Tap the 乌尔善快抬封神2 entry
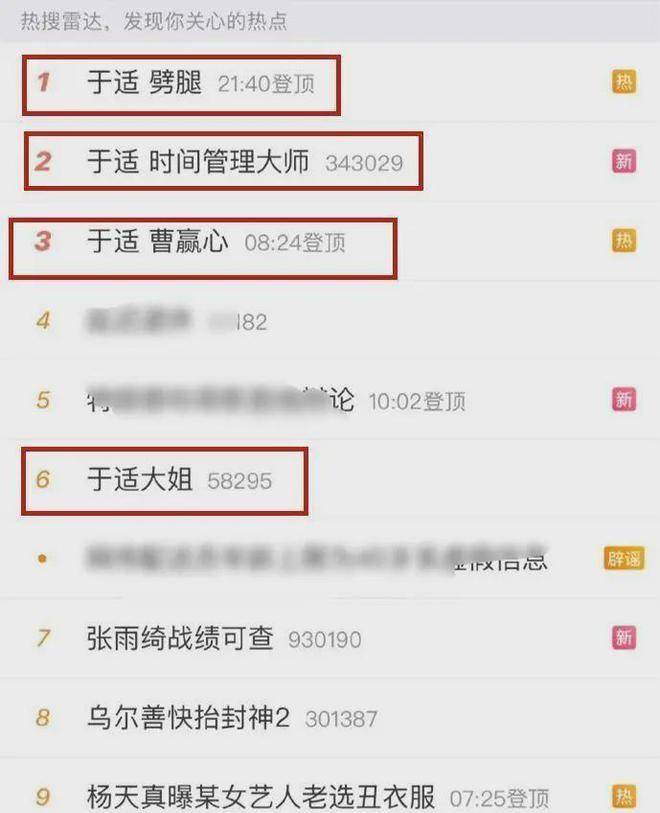660x813 pixels. (188, 717)
